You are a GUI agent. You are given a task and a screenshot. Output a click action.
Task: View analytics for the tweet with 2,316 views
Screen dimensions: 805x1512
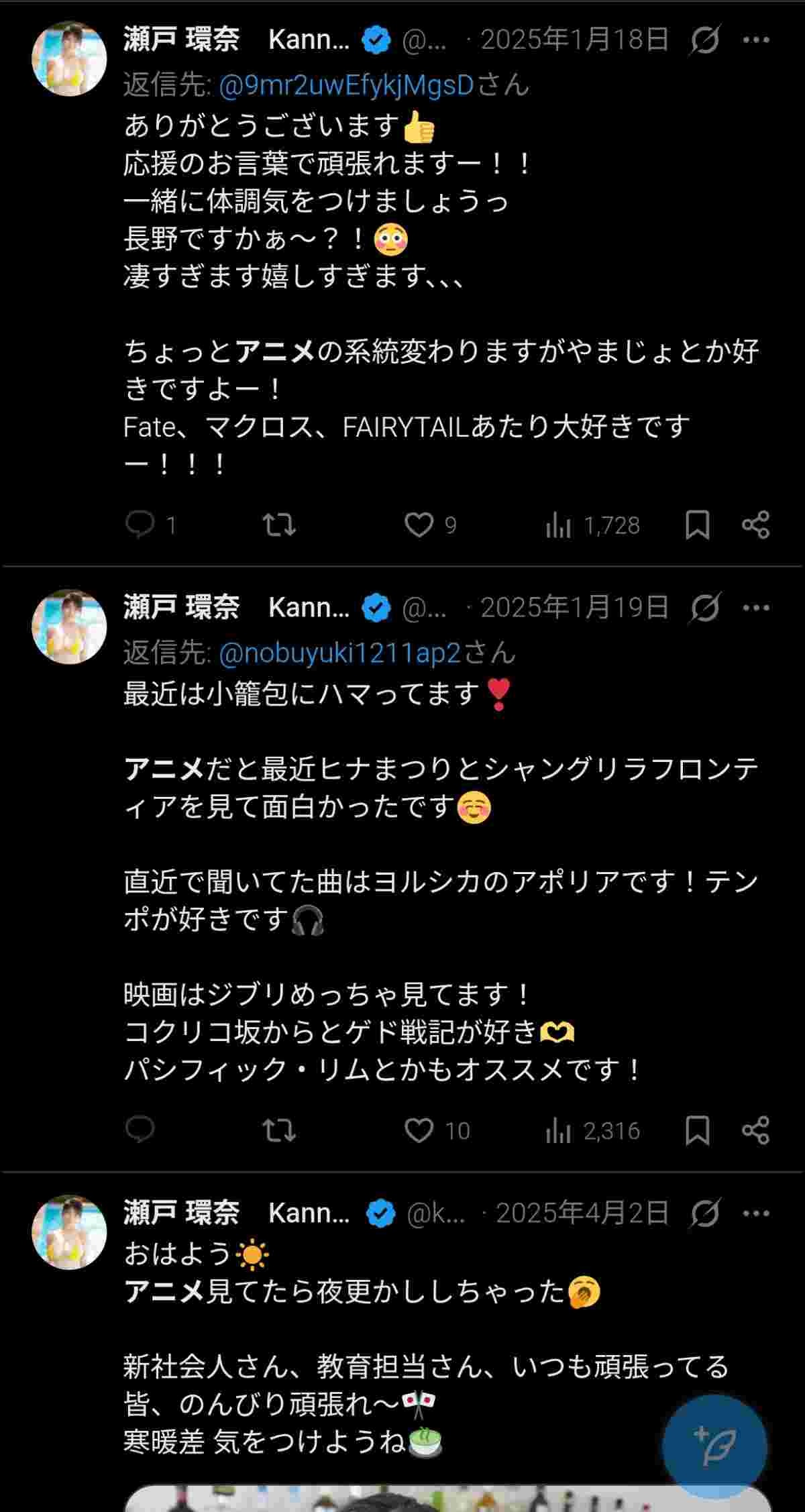[593, 1130]
